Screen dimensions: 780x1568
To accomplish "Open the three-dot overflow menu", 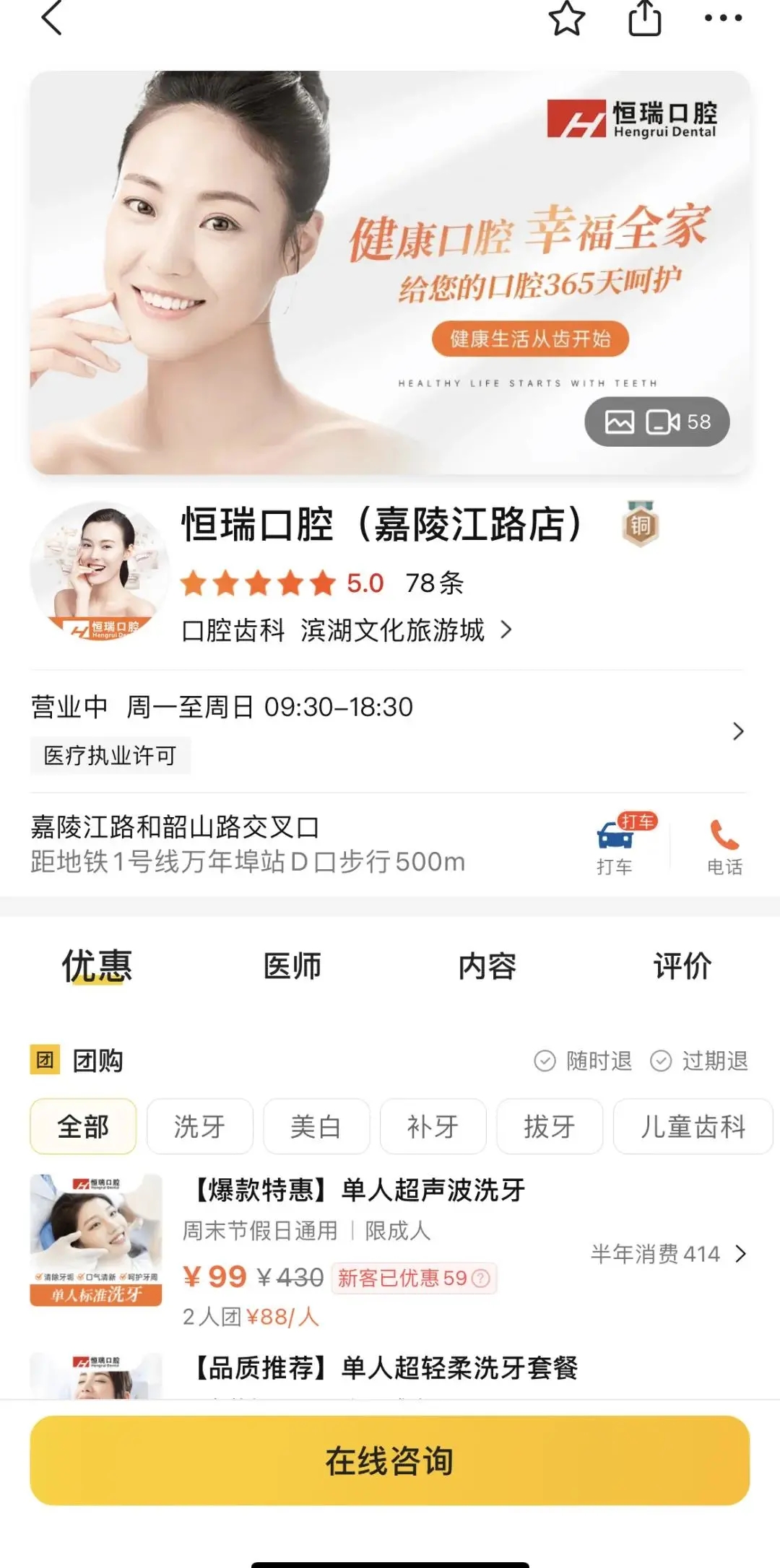I will [723, 19].
